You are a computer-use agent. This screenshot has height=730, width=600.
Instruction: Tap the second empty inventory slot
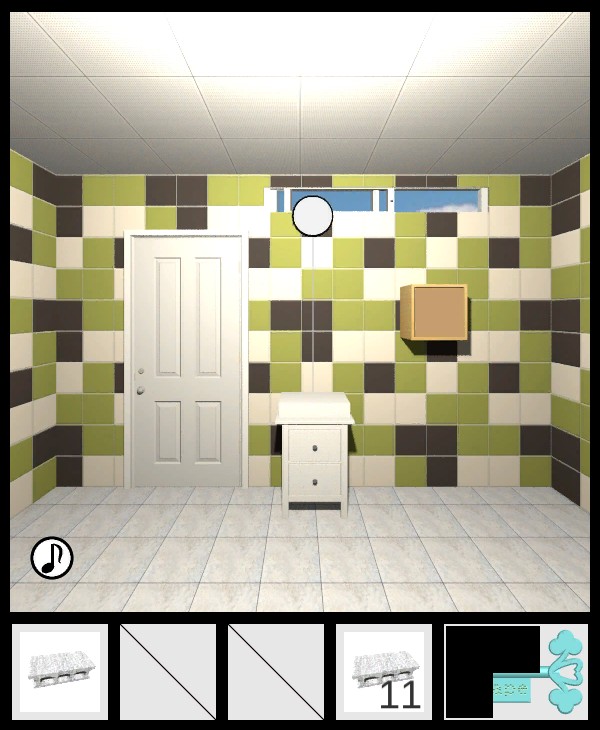168,672
